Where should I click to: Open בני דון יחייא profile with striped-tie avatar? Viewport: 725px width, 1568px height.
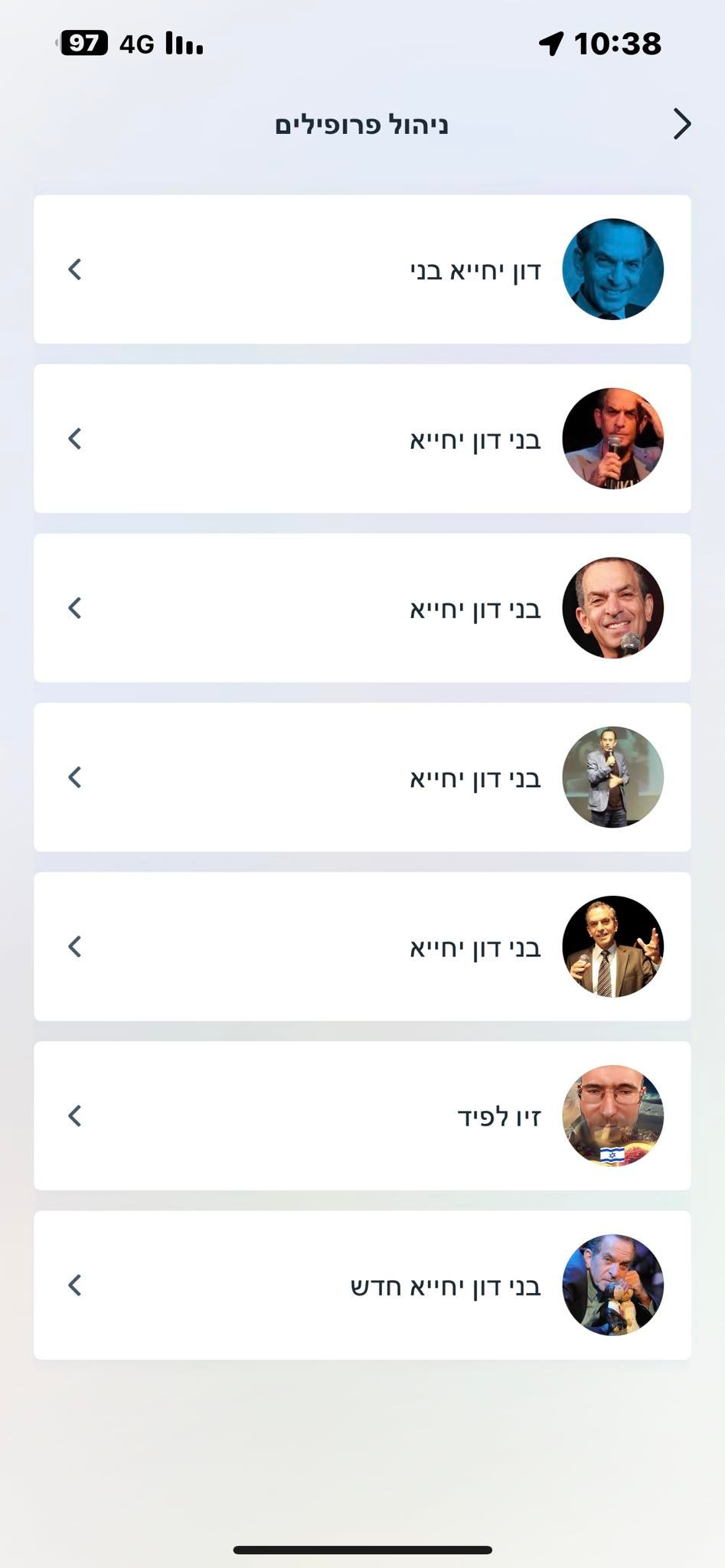pos(362,946)
